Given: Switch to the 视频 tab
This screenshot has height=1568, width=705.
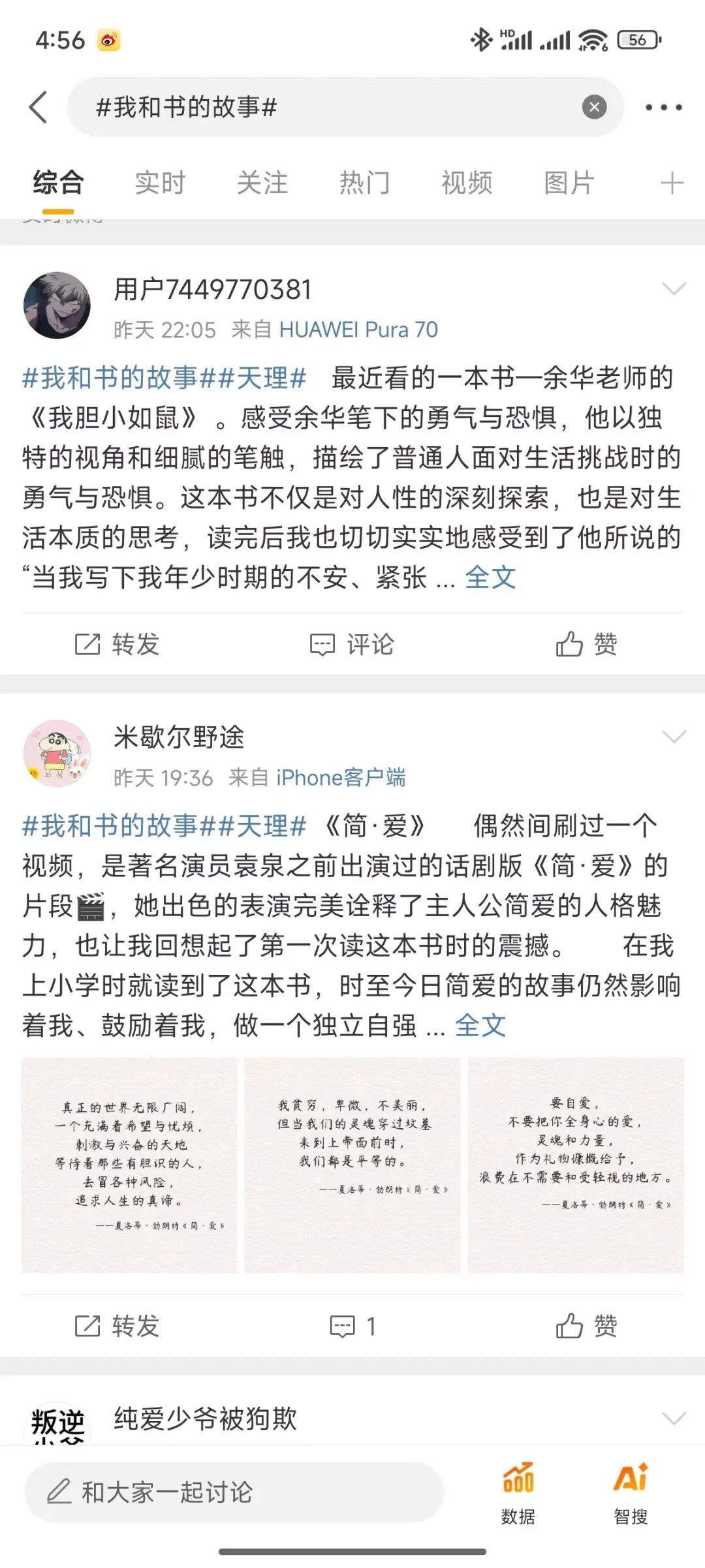Looking at the screenshot, I should [x=467, y=183].
